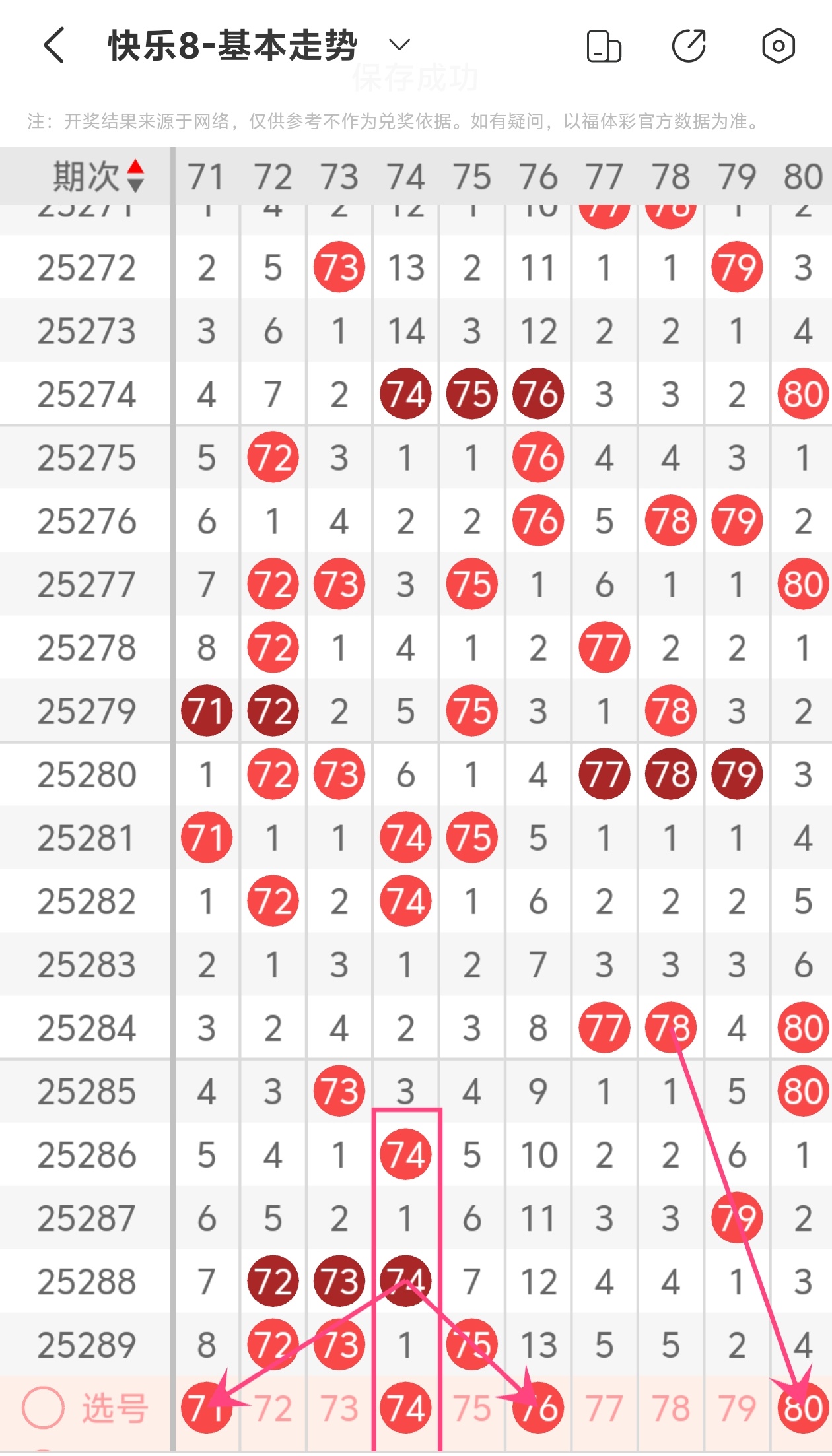Image resolution: width=832 pixels, height=1456 pixels.
Task: Tap the share icon in header
Action: [689, 46]
